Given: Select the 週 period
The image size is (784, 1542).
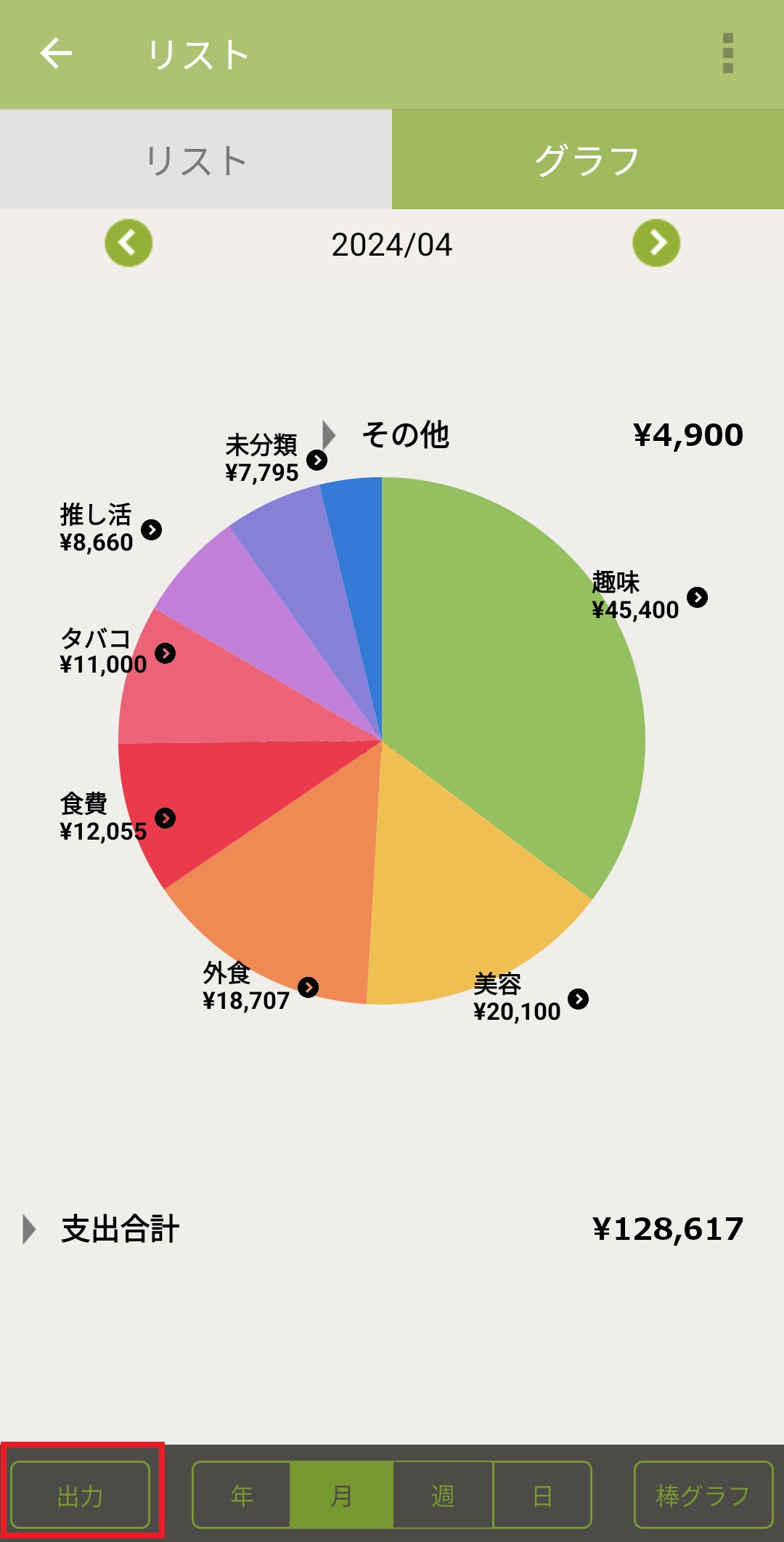Looking at the screenshot, I should coord(442,1495).
